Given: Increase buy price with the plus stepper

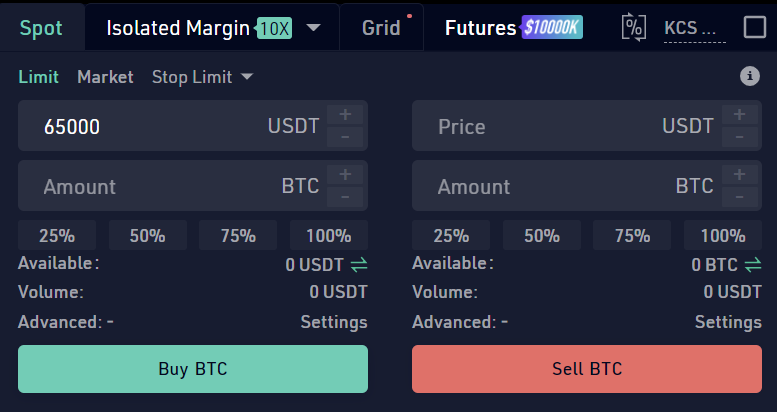Looking at the screenshot, I should pyautogui.click(x=345, y=115).
